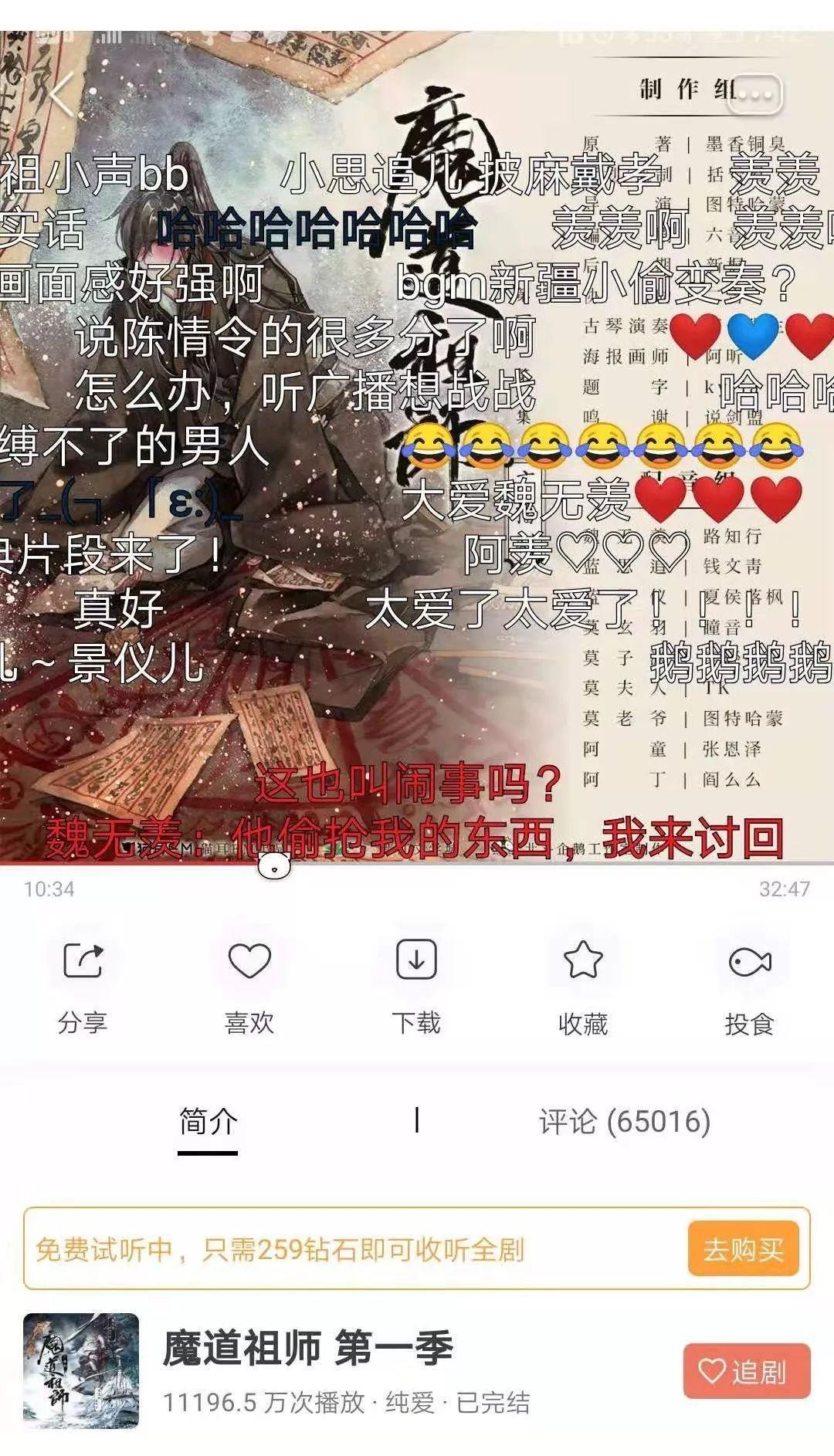Go back using the top-left arrow
This screenshot has height=1456, width=834.
pos(63,94)
